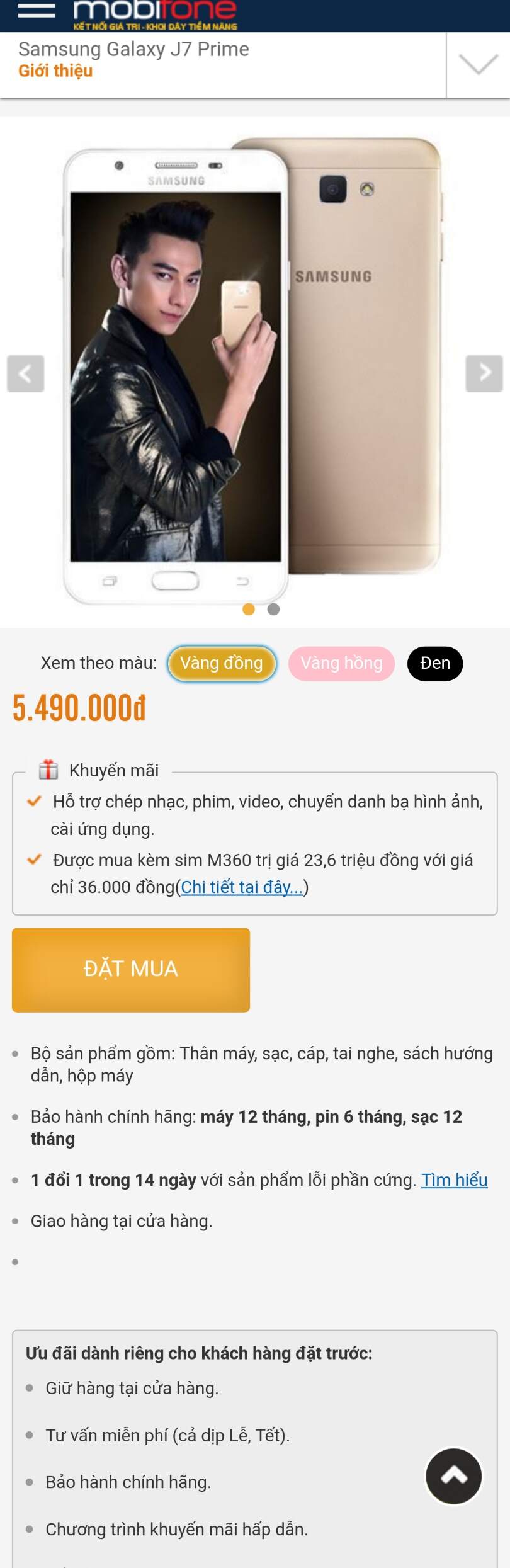Choose the Vàng hồng color option
The width and height of the screenshot is (510, 1568).
point(341,663)
